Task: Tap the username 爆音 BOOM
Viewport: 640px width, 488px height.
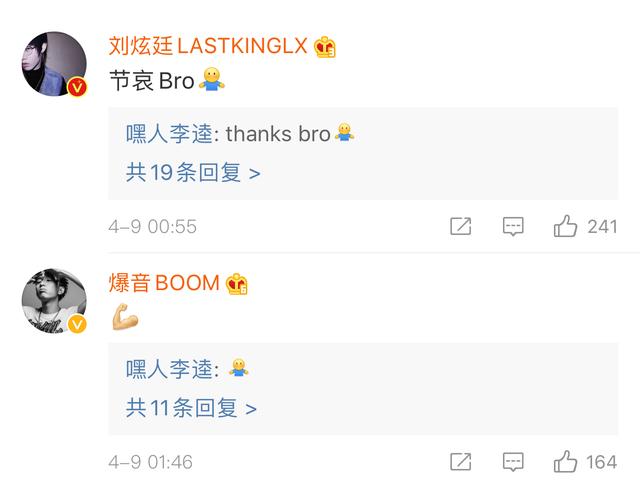Action: [x=164, y=283]
